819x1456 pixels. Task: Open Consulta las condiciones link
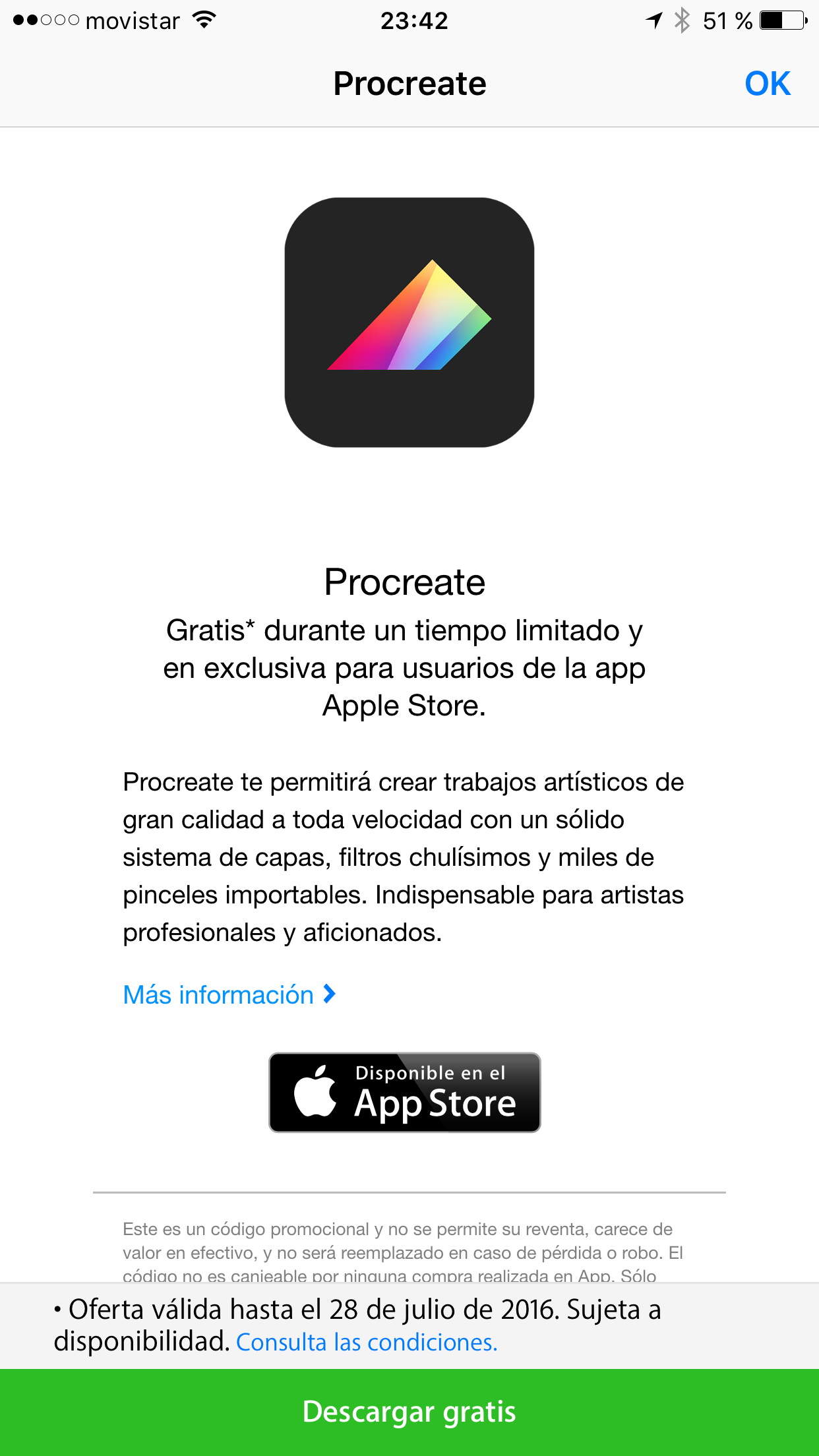(x=367, y=1343)
